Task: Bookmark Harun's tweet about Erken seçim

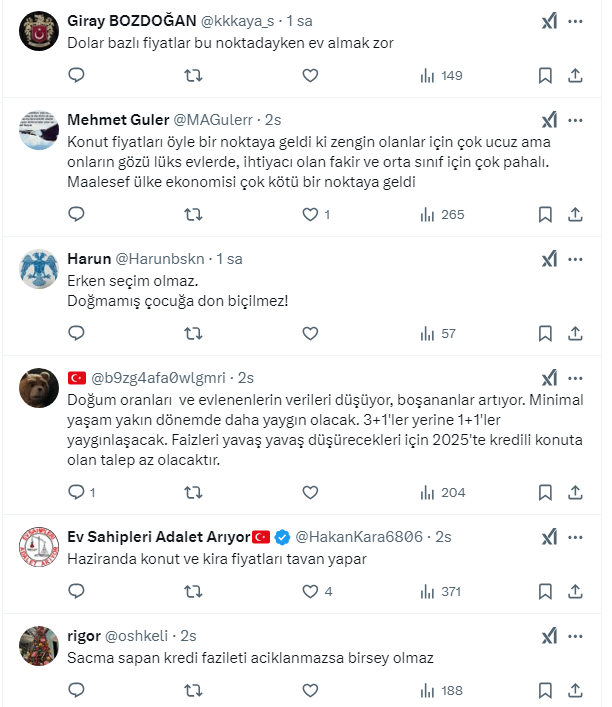Action: click(545, 334)
